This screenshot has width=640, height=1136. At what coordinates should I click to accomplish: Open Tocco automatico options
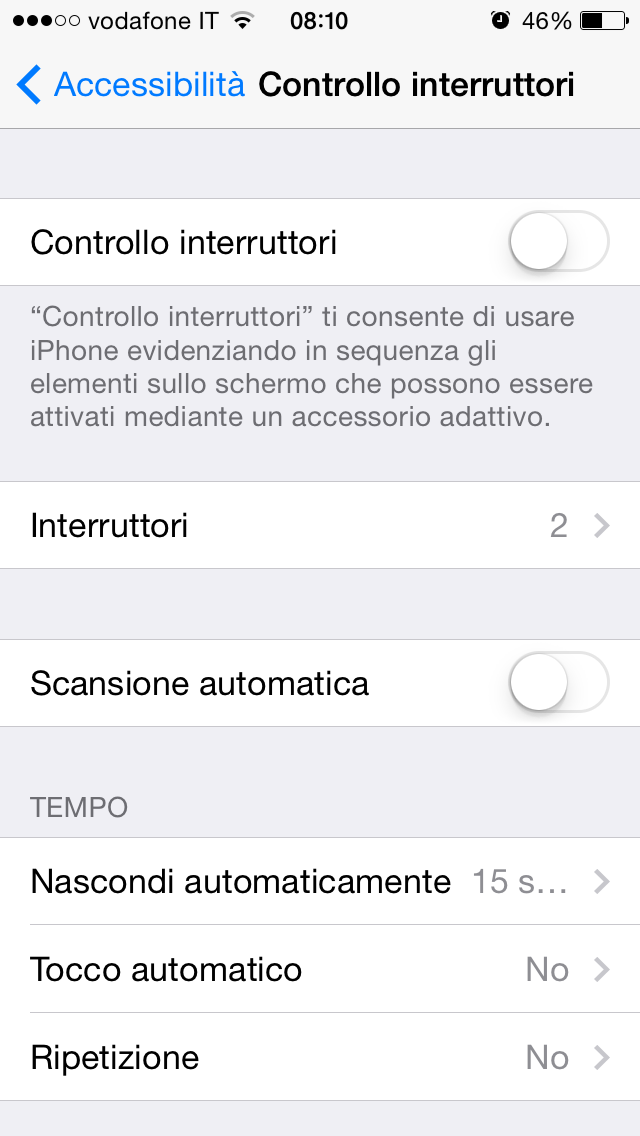[x=320, y=969]
